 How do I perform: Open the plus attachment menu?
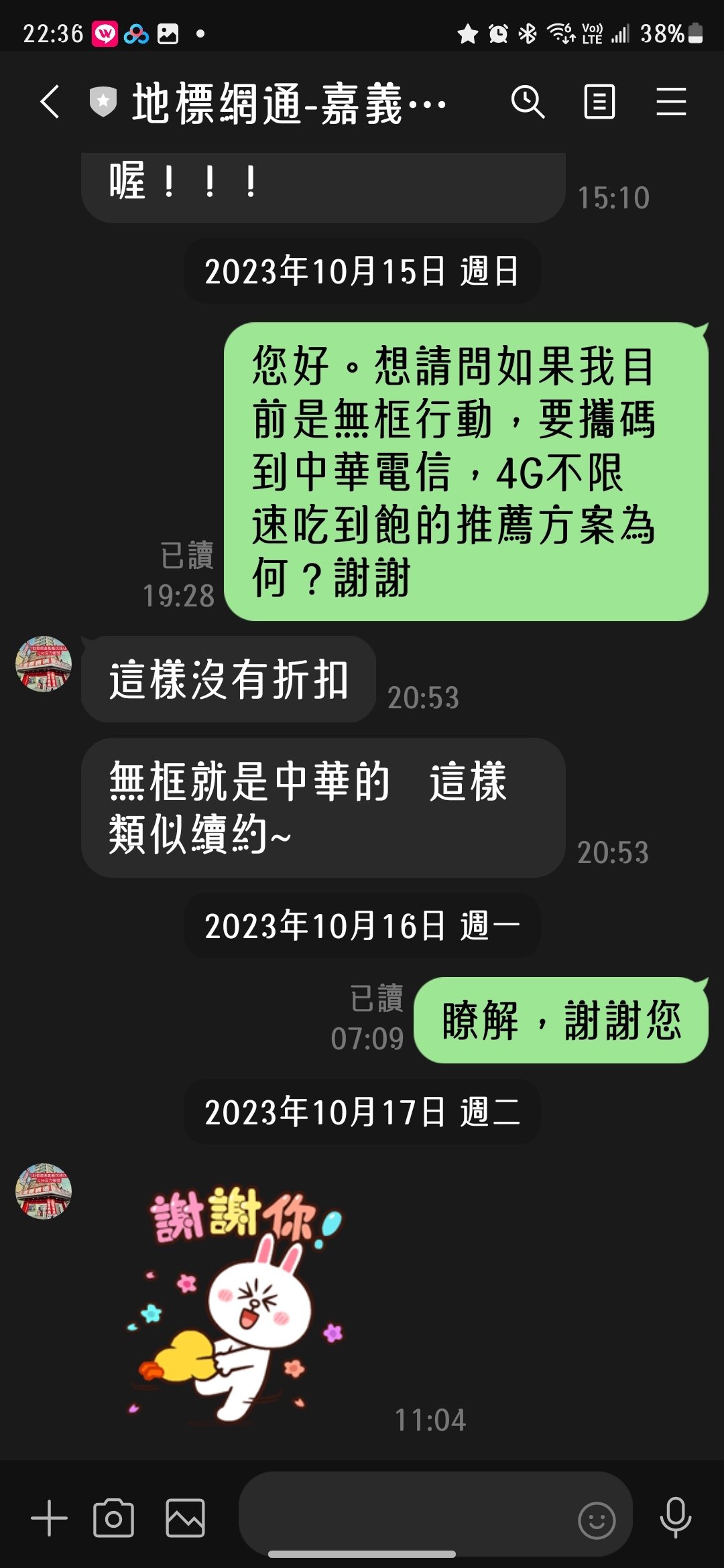click(x=50, y=1518)
